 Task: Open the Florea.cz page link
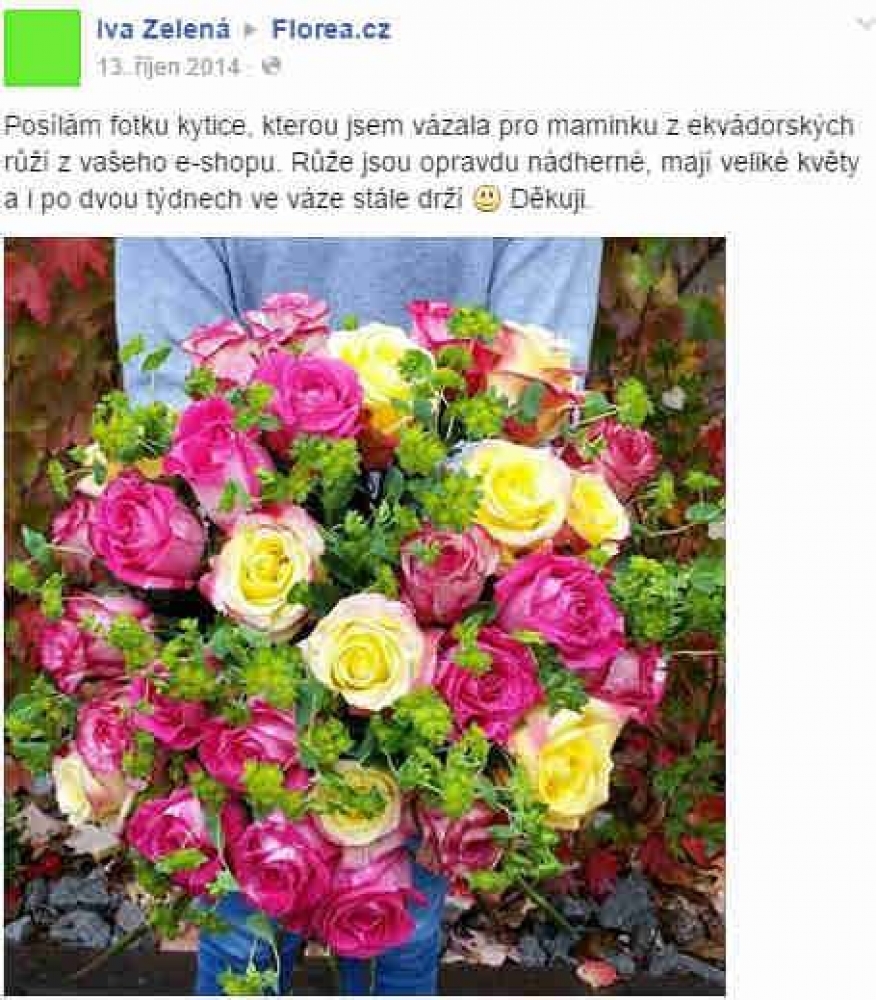tap(330, 30)
